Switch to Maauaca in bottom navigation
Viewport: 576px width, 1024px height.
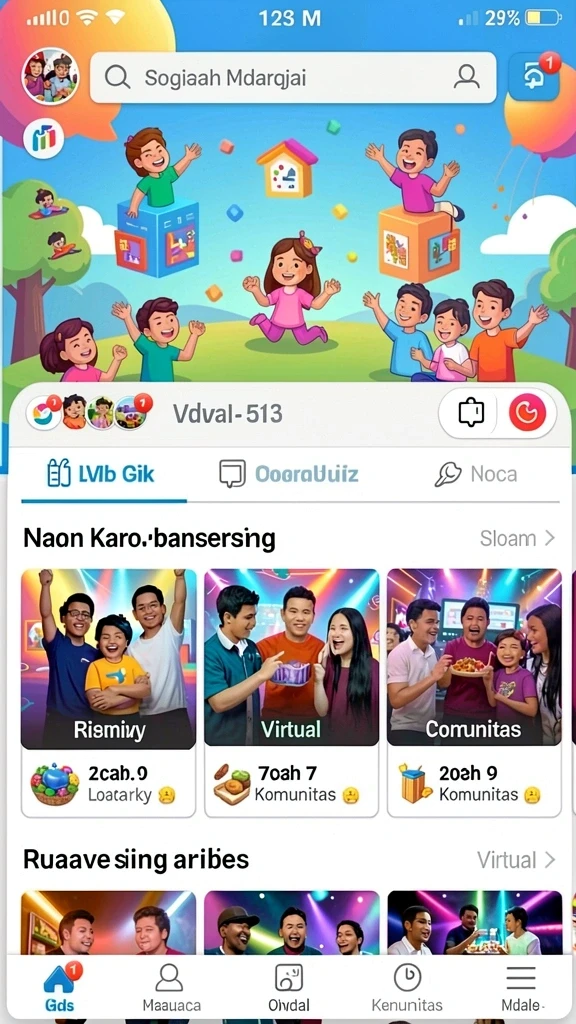point(171,988)
